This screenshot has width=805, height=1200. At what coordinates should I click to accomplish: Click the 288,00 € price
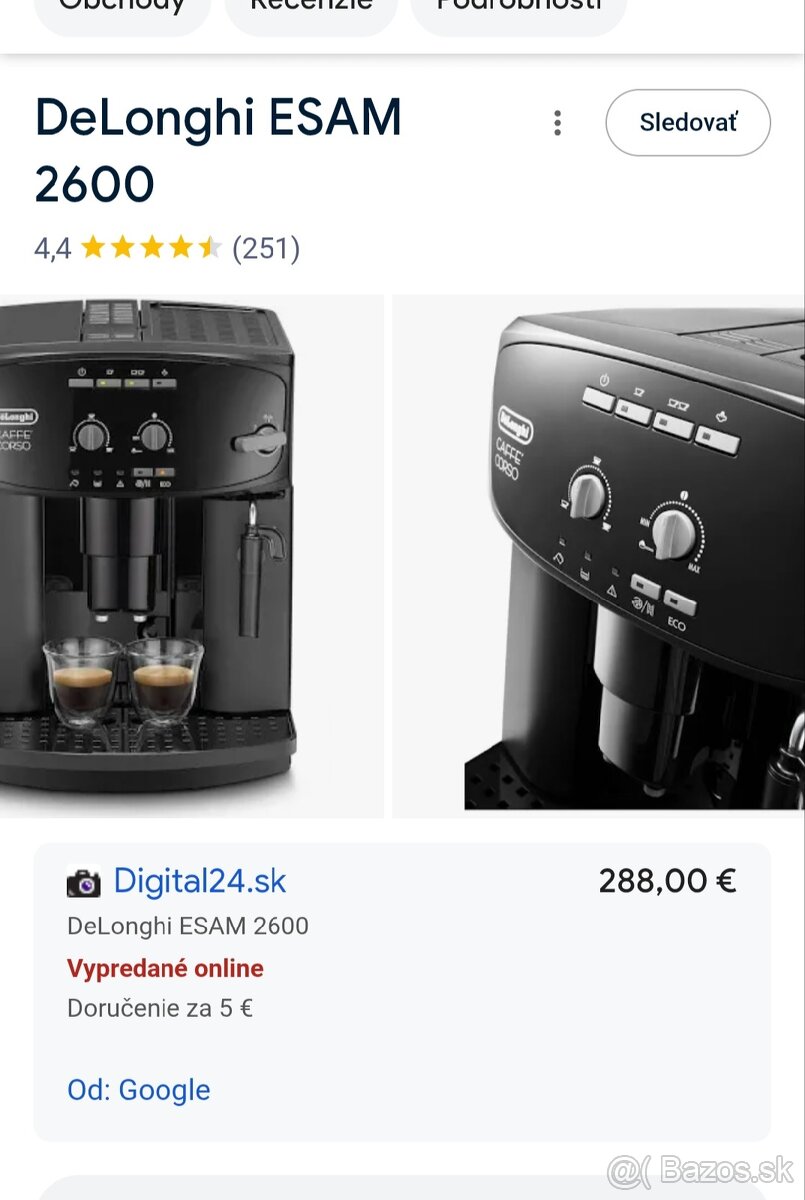(x=666, y=880)
